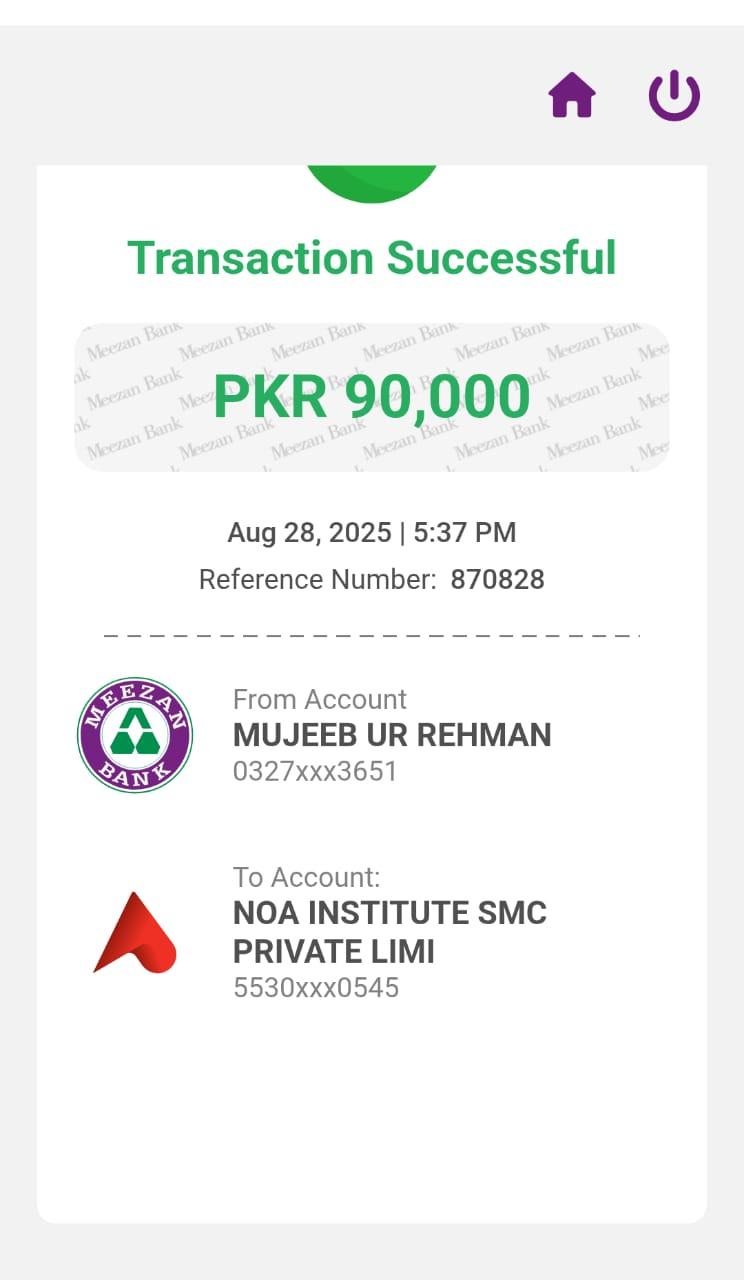The height and width of the screenshot is (1280, 744).
Task: Log out using the power icon
Action: [x=674, y=96]
